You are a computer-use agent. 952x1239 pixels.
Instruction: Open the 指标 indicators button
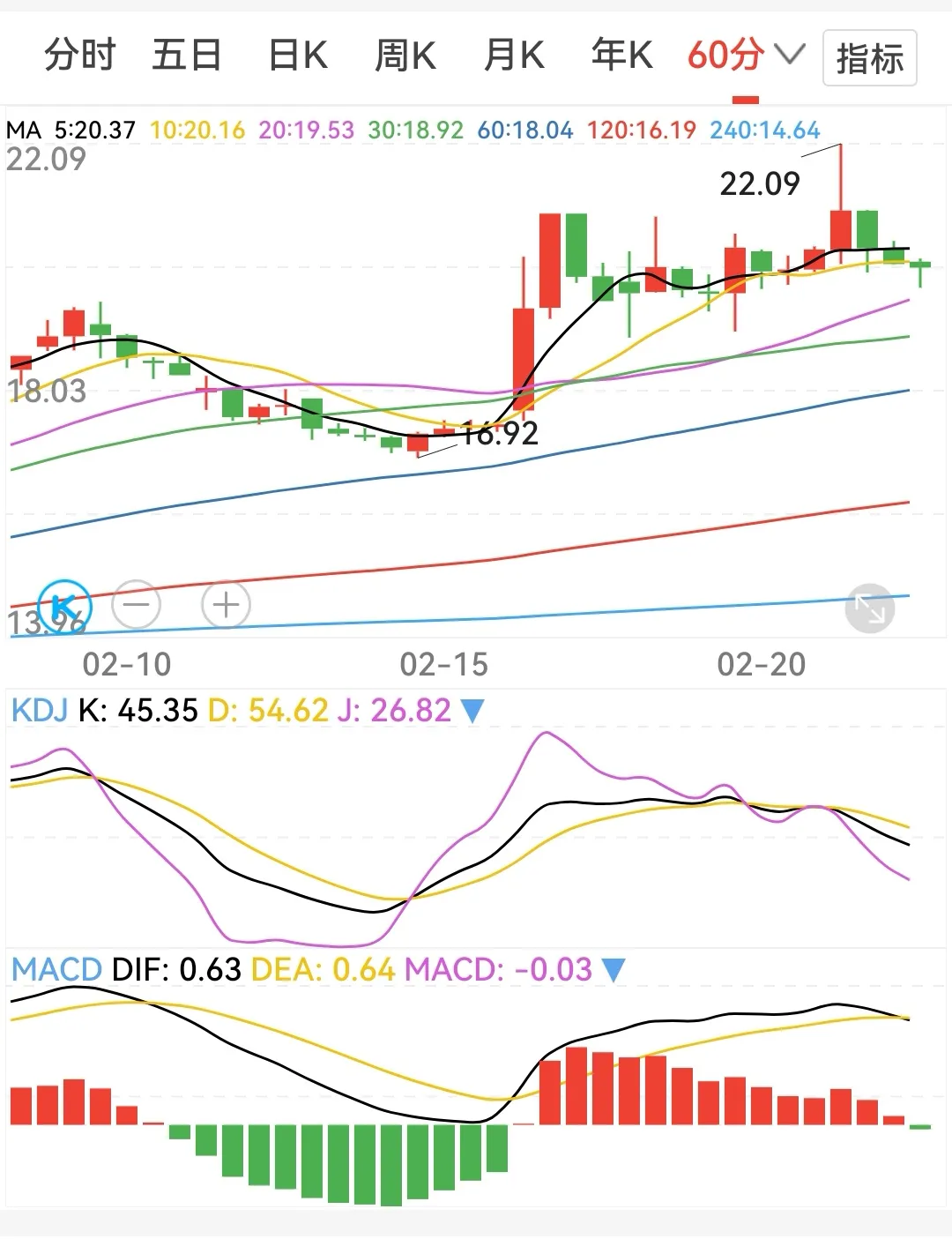tap(869, 58)
